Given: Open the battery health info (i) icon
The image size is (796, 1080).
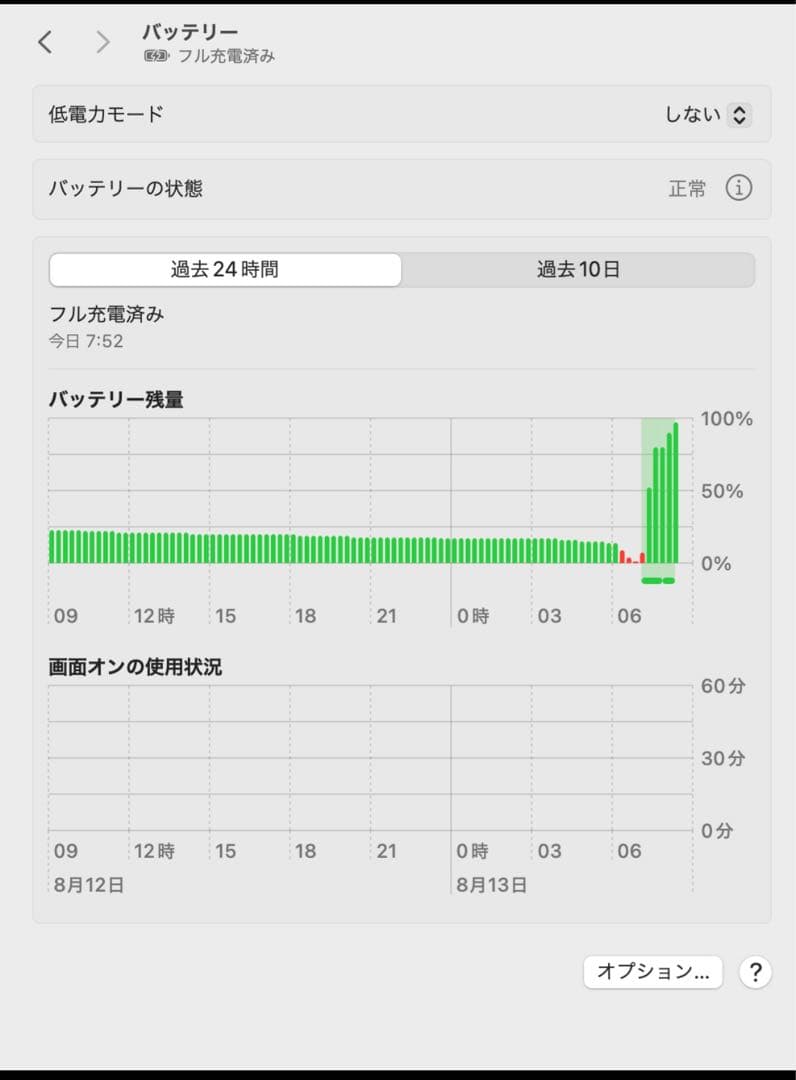Looking at the screenshot, I should click(x=741, y=188).
